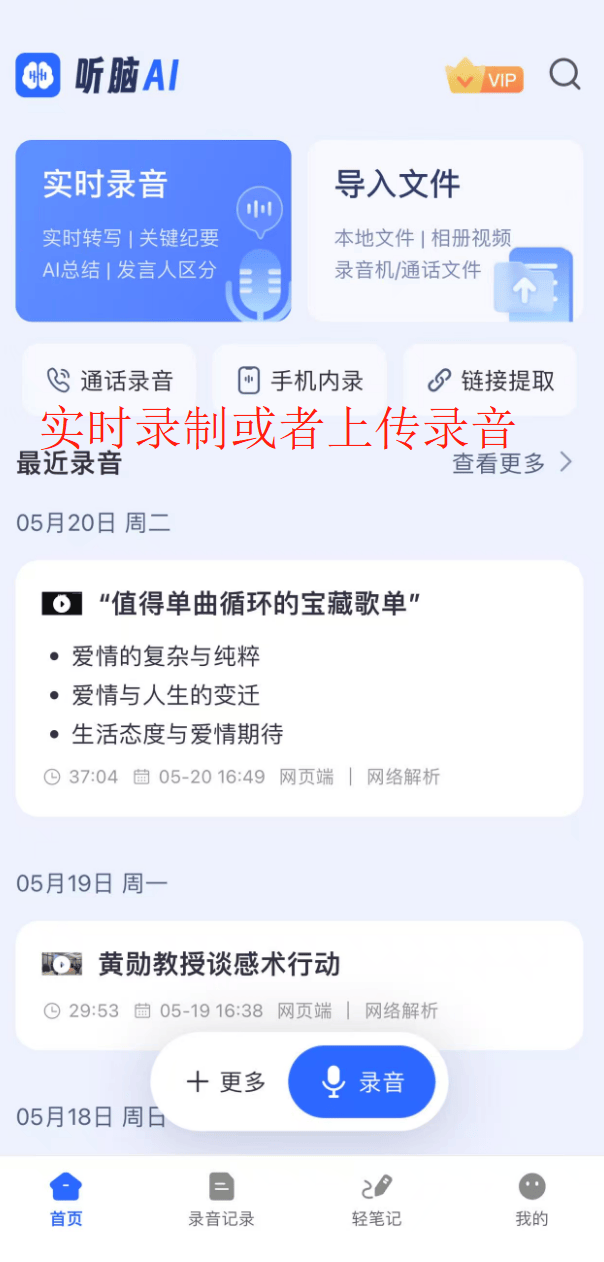Open the 我的 profile tab
This screenshot has height=1262, width=604.
(x=531, y=1199)
